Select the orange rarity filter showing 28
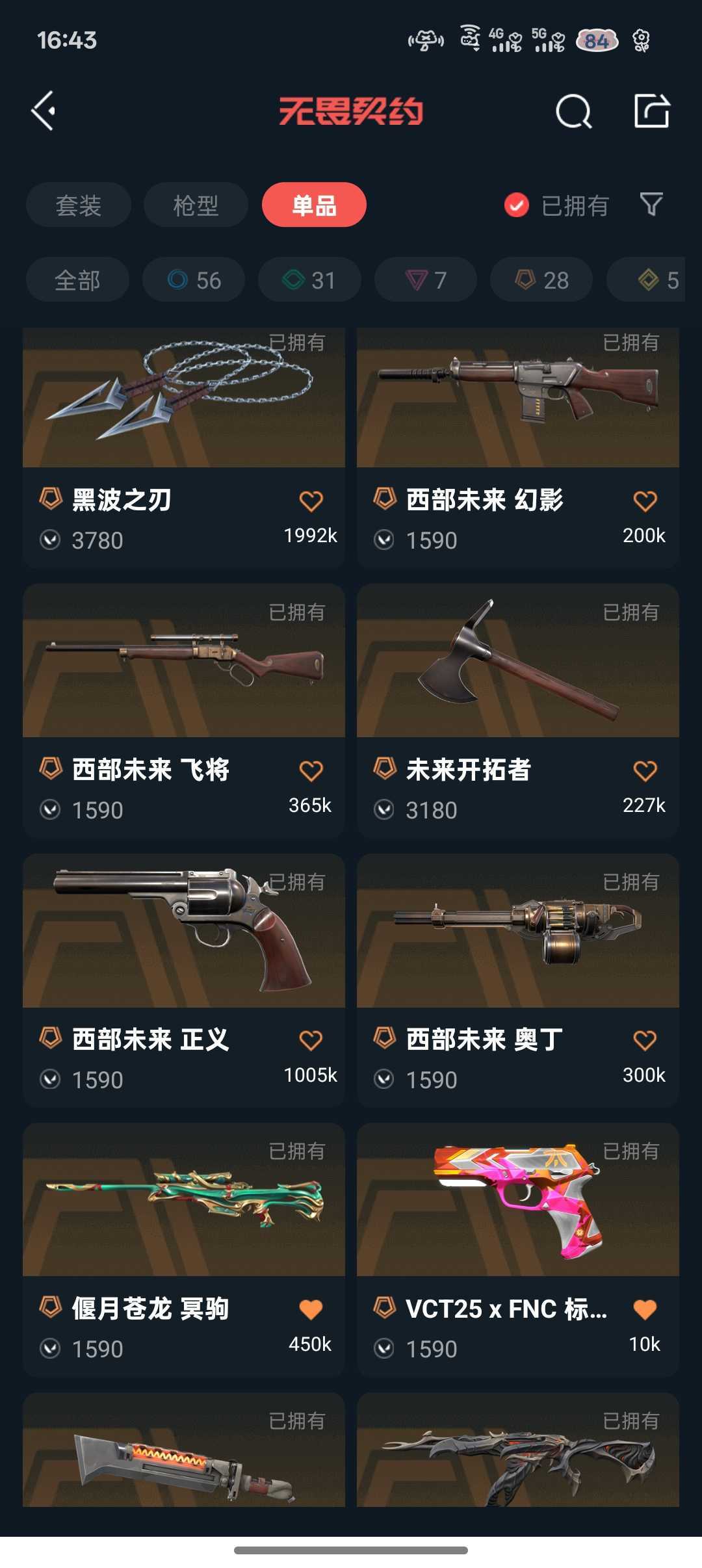 [x=540, y=280]
